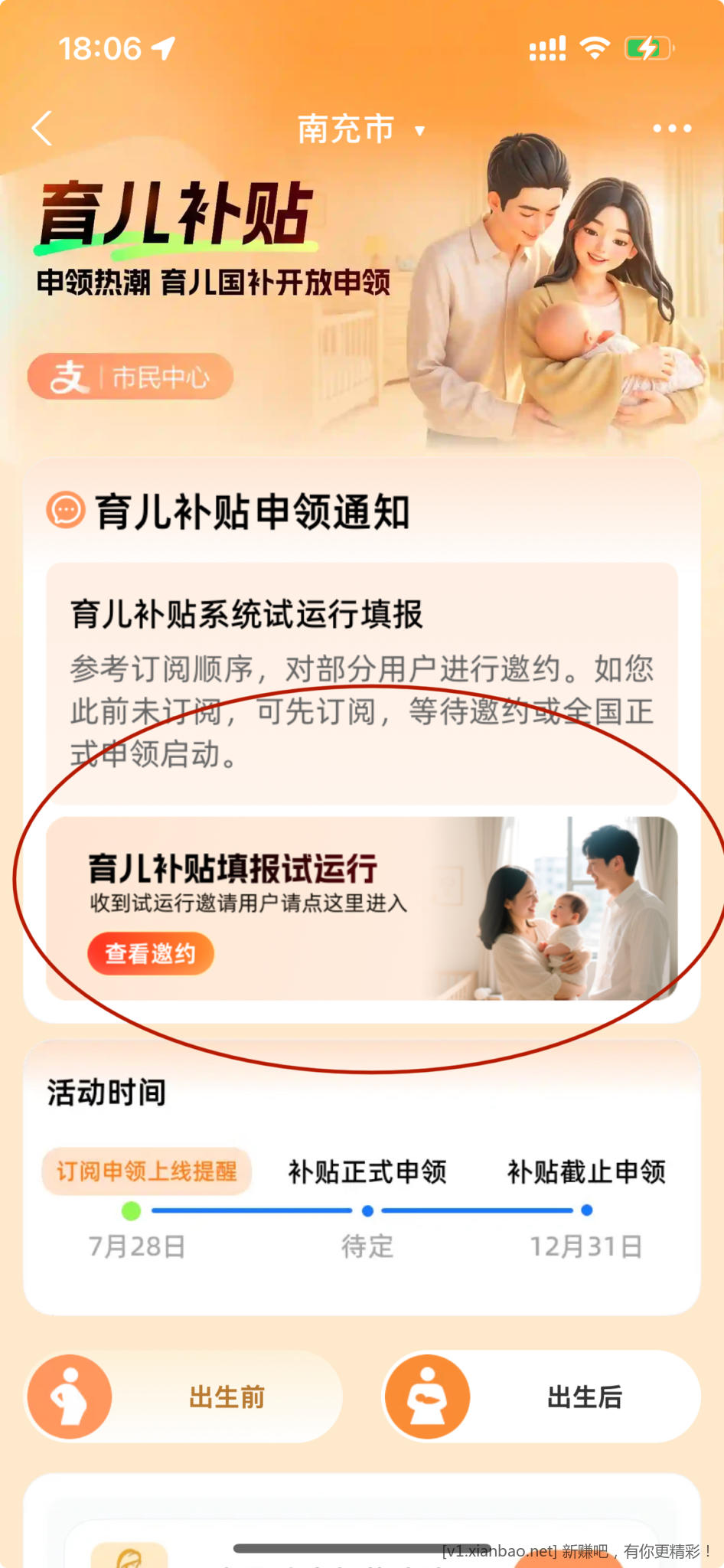Switch to the 出生前 tab

pos(184,1396)
